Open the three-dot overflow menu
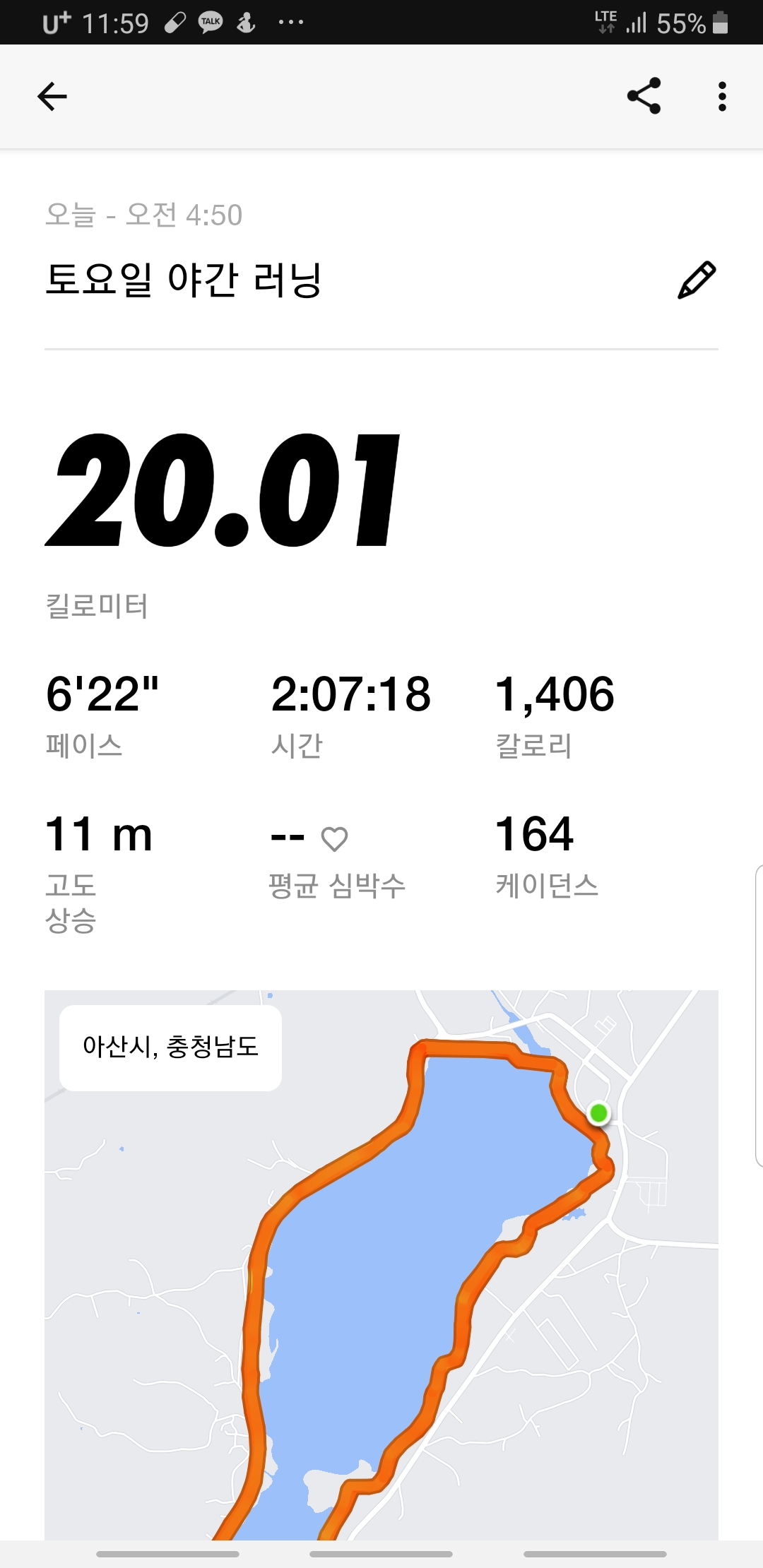 721,97
